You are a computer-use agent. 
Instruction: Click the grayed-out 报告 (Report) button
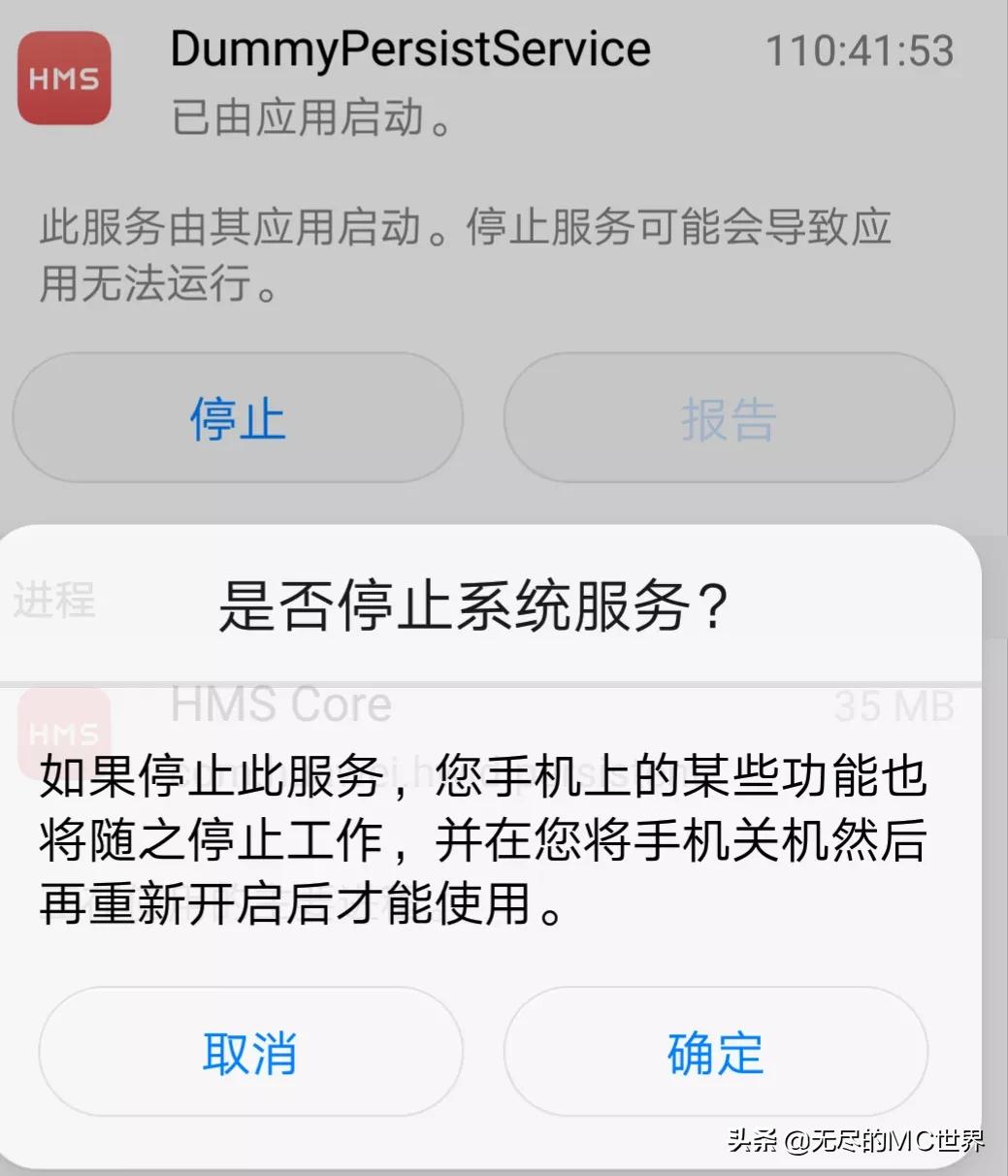pyautogui.click(x=729, y=417)
